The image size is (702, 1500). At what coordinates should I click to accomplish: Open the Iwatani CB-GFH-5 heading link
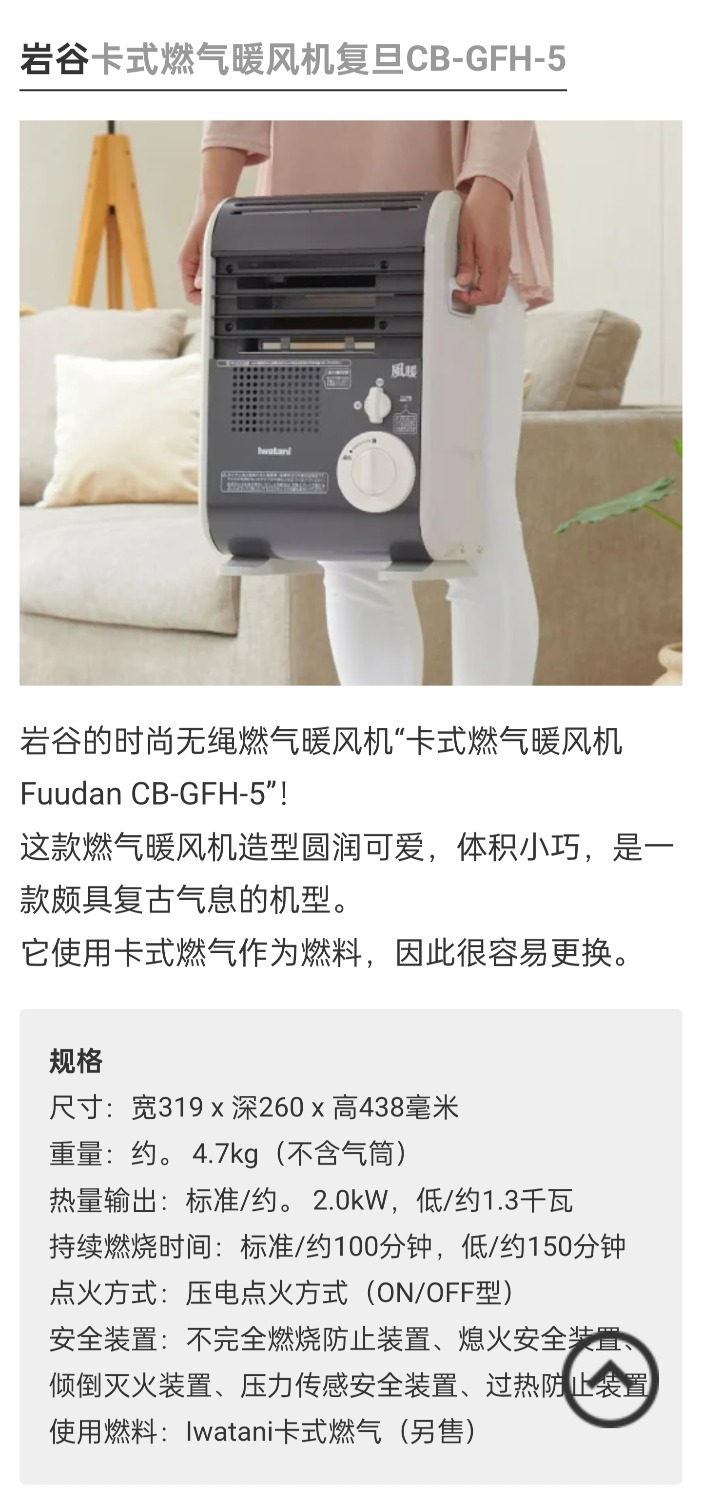[x=292, y=59]
